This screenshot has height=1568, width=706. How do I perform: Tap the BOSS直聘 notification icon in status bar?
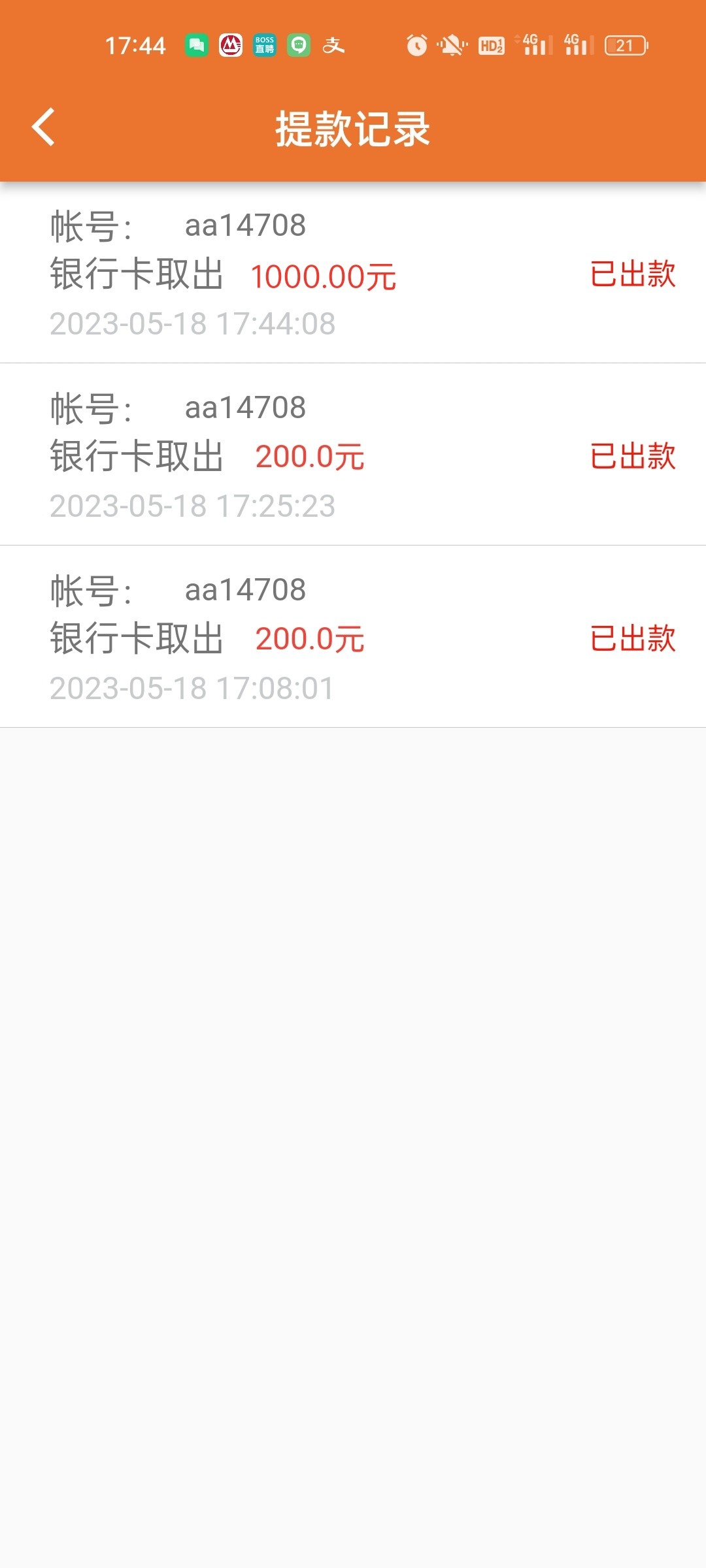[264, 46]
